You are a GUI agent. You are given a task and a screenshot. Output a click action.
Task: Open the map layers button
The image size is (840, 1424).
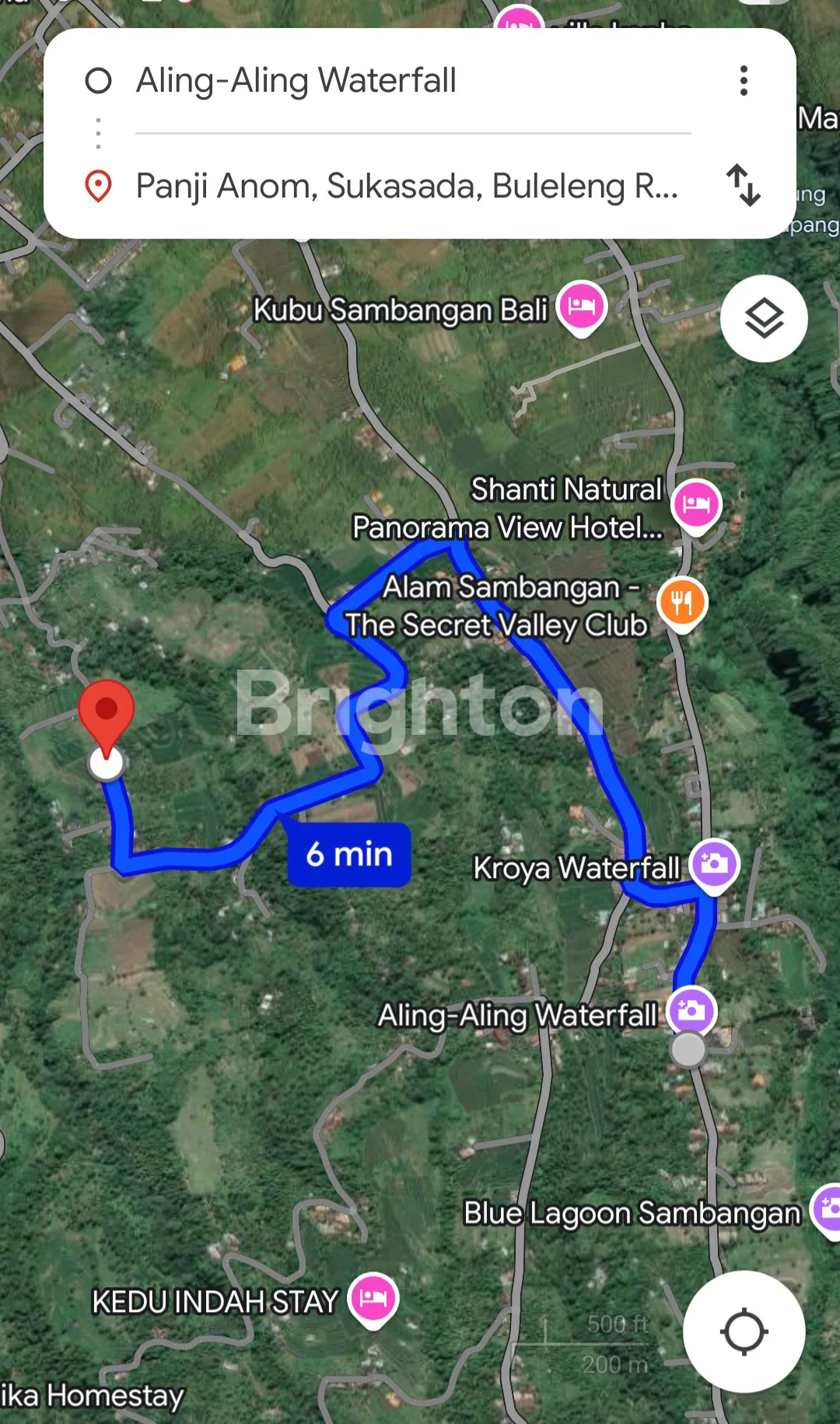[764, 318]
